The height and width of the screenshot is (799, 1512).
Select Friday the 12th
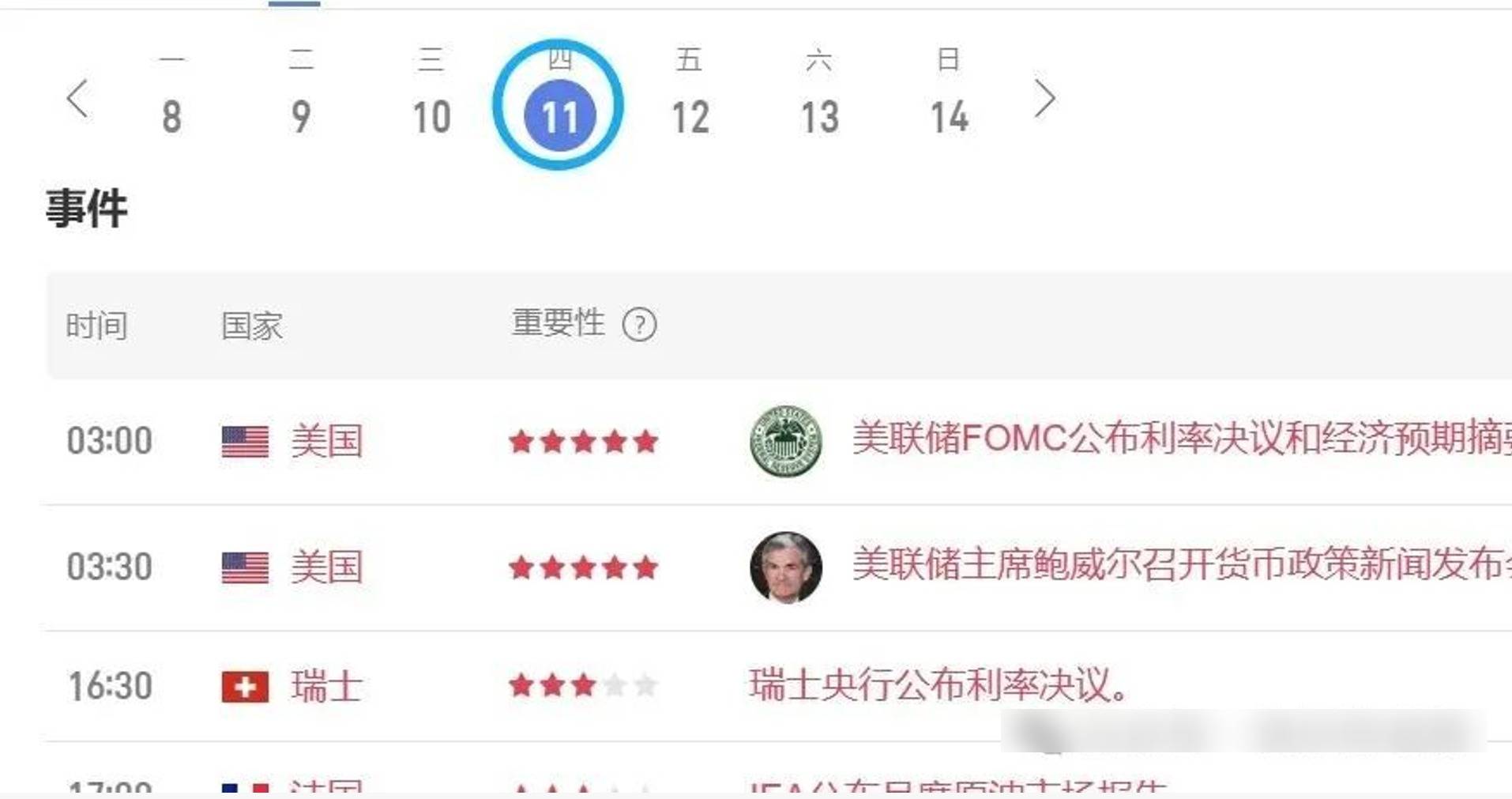point(690,103)
